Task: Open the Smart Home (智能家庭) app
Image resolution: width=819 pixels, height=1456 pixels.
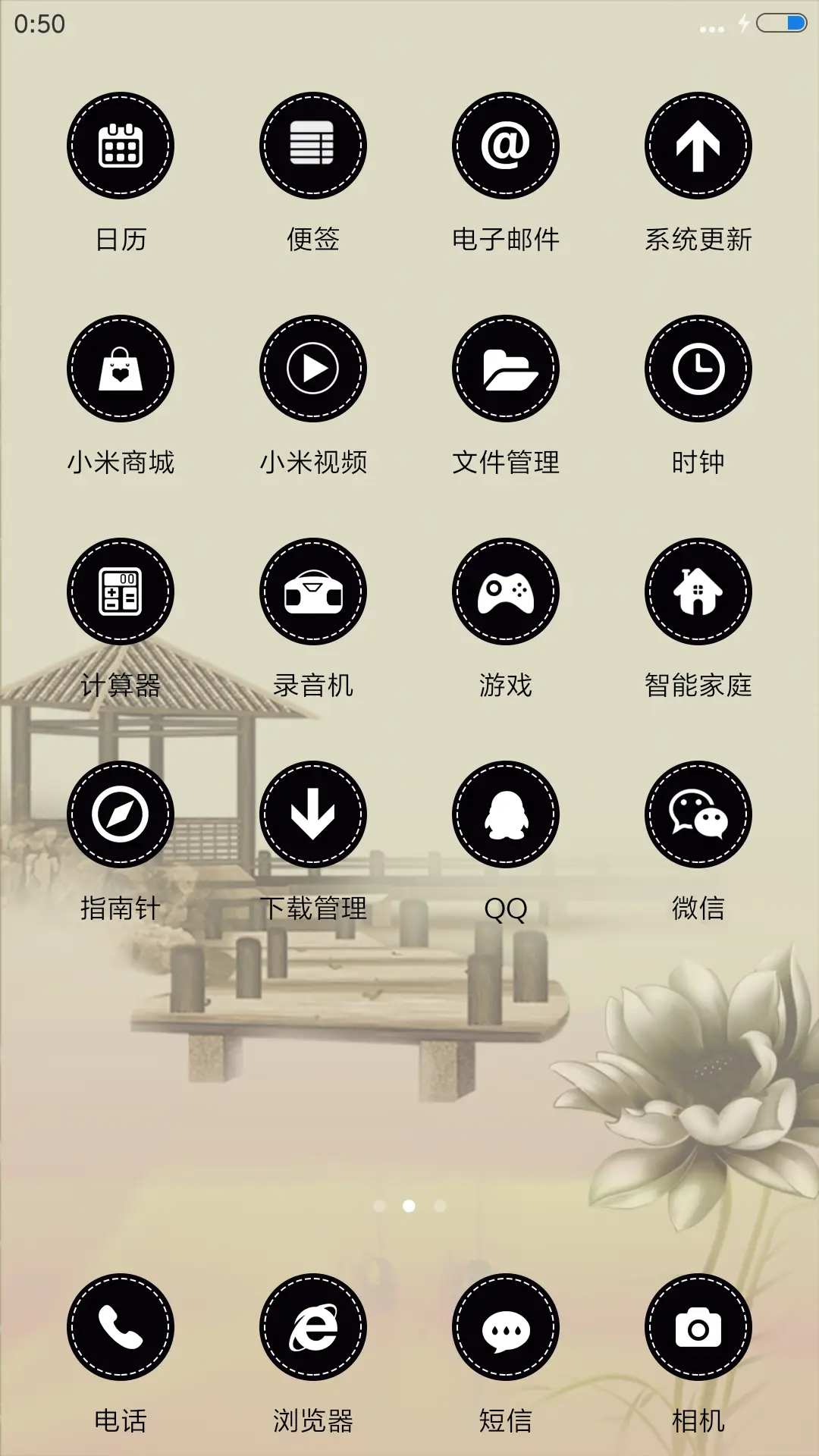Action: coord(698,593)
